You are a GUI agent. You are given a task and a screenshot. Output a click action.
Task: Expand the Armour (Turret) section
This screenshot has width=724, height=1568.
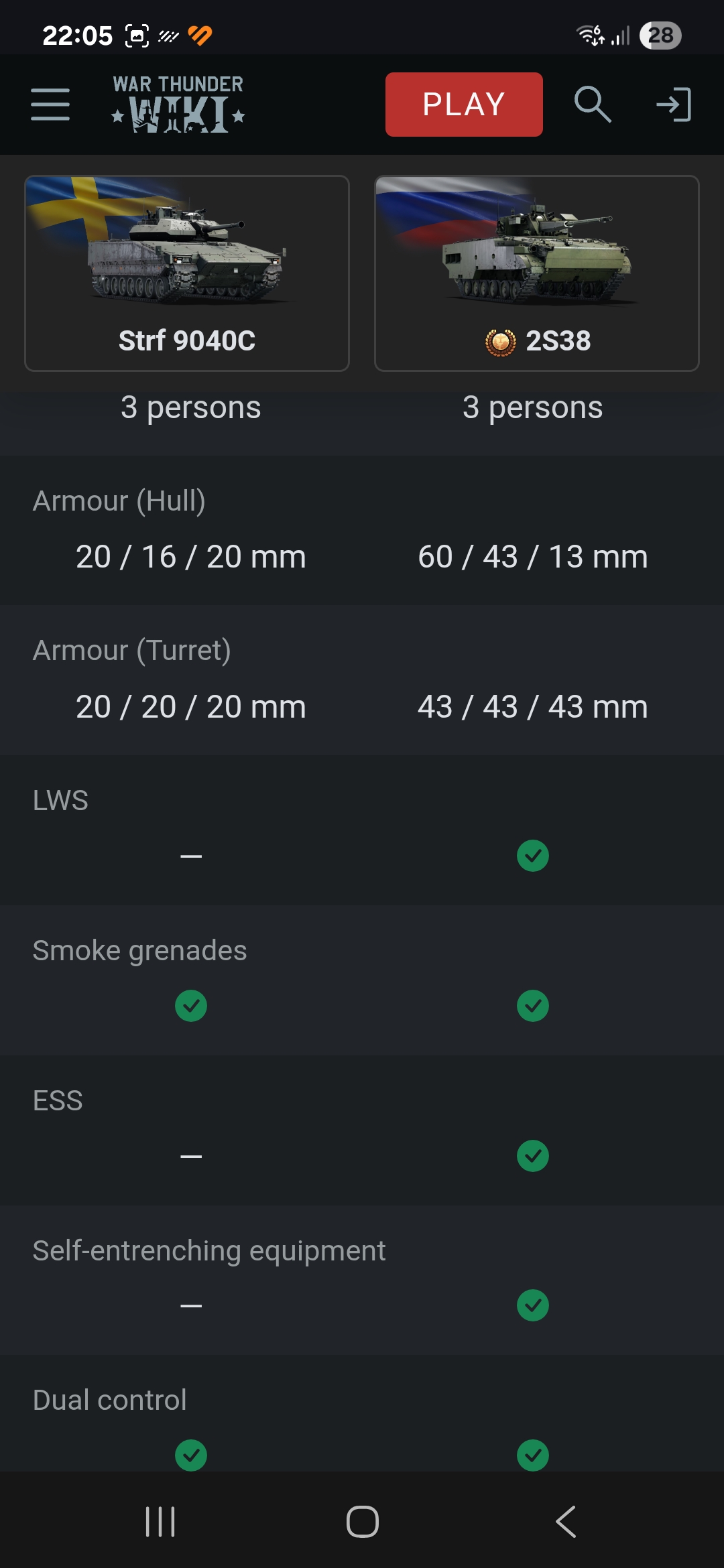(132, 649)
